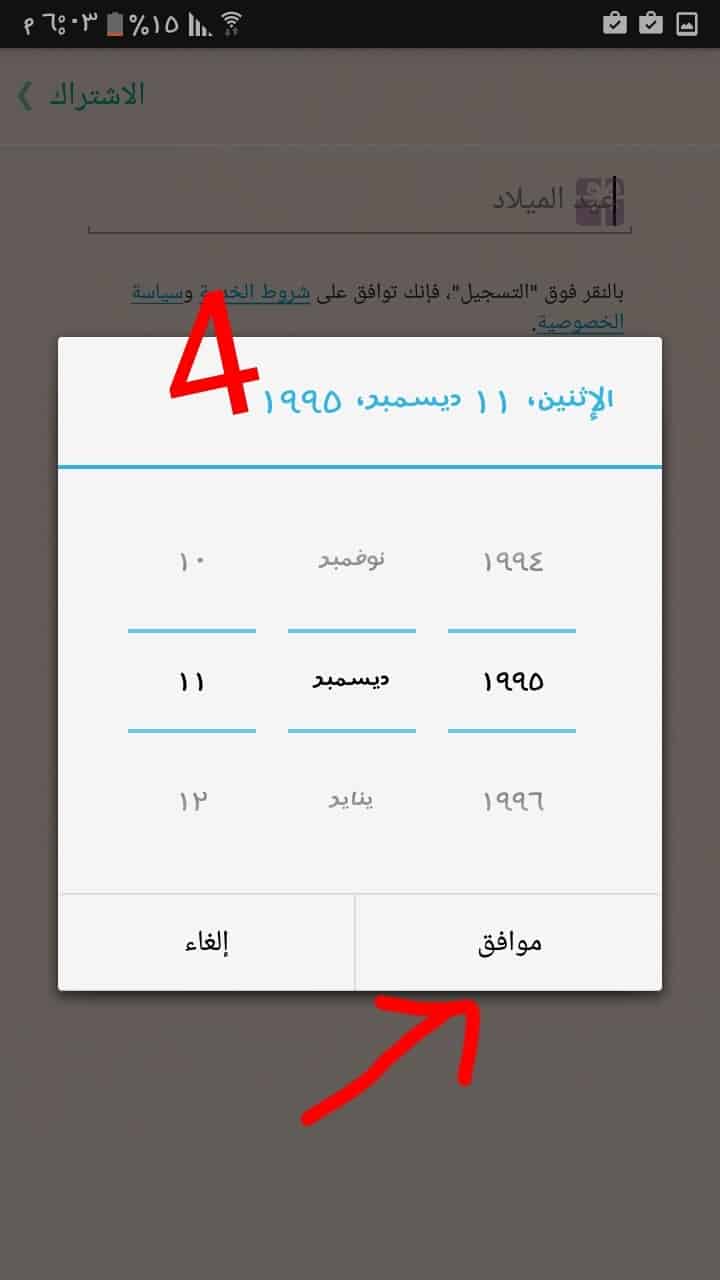The image size is (720, 1280).
Task: Choose month يناير in the picker
Action: [x=352, y=801]
